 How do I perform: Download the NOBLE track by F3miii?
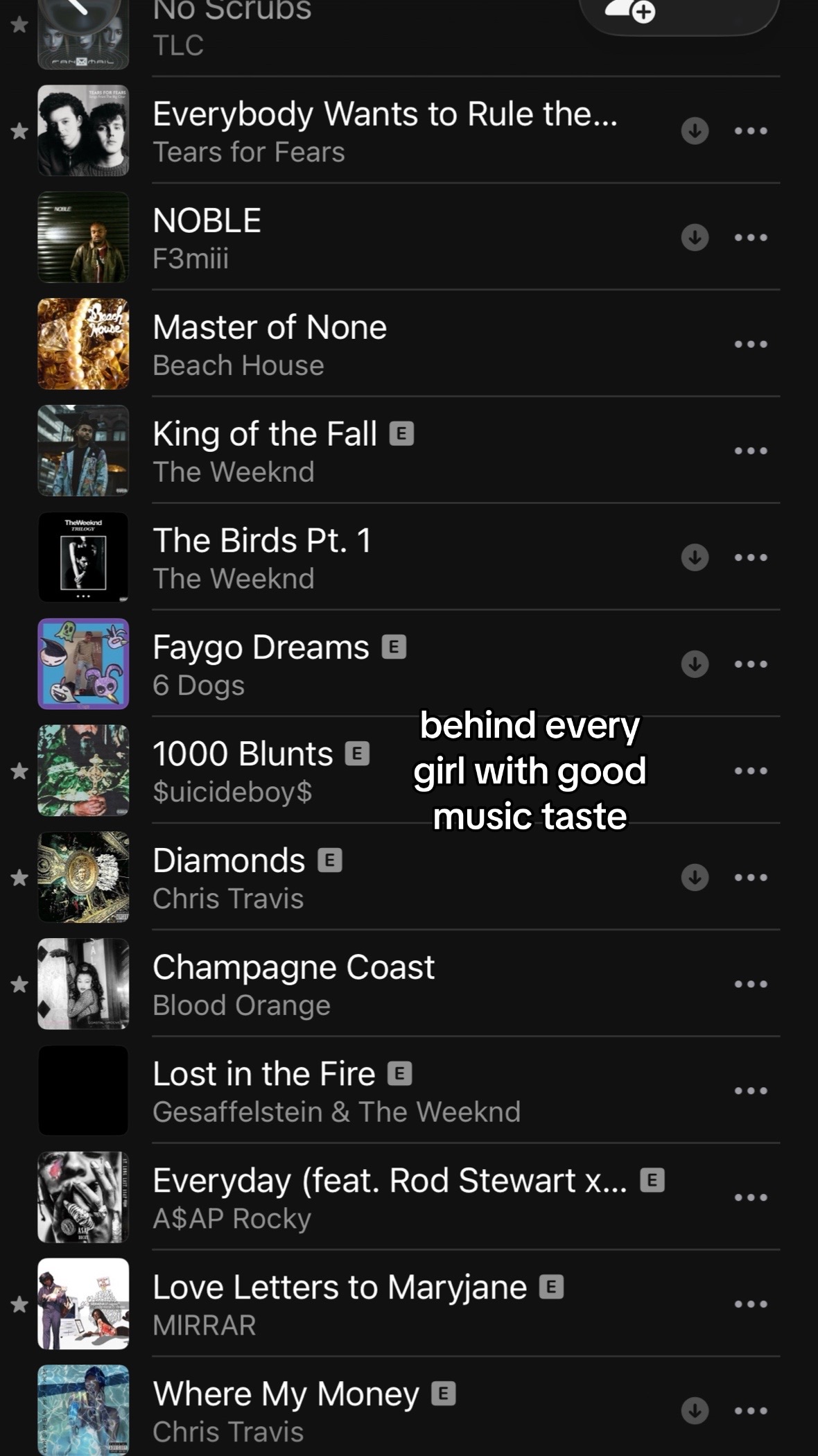tap(695, 237)
